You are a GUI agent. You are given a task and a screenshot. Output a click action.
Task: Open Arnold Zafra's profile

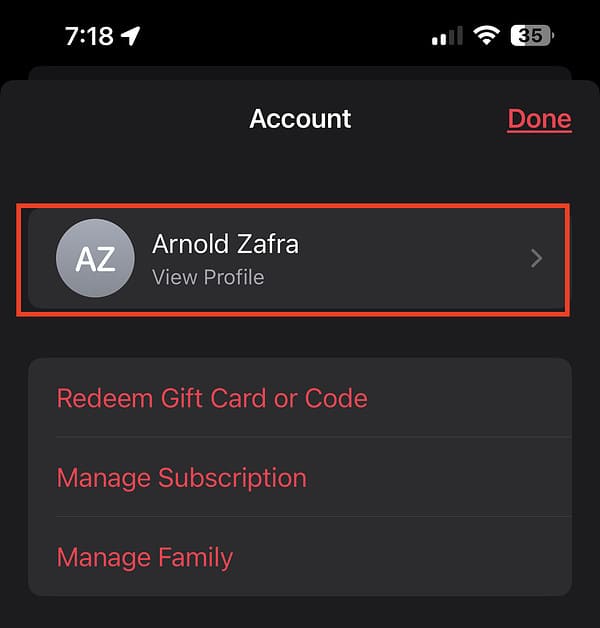coord(298,259)
